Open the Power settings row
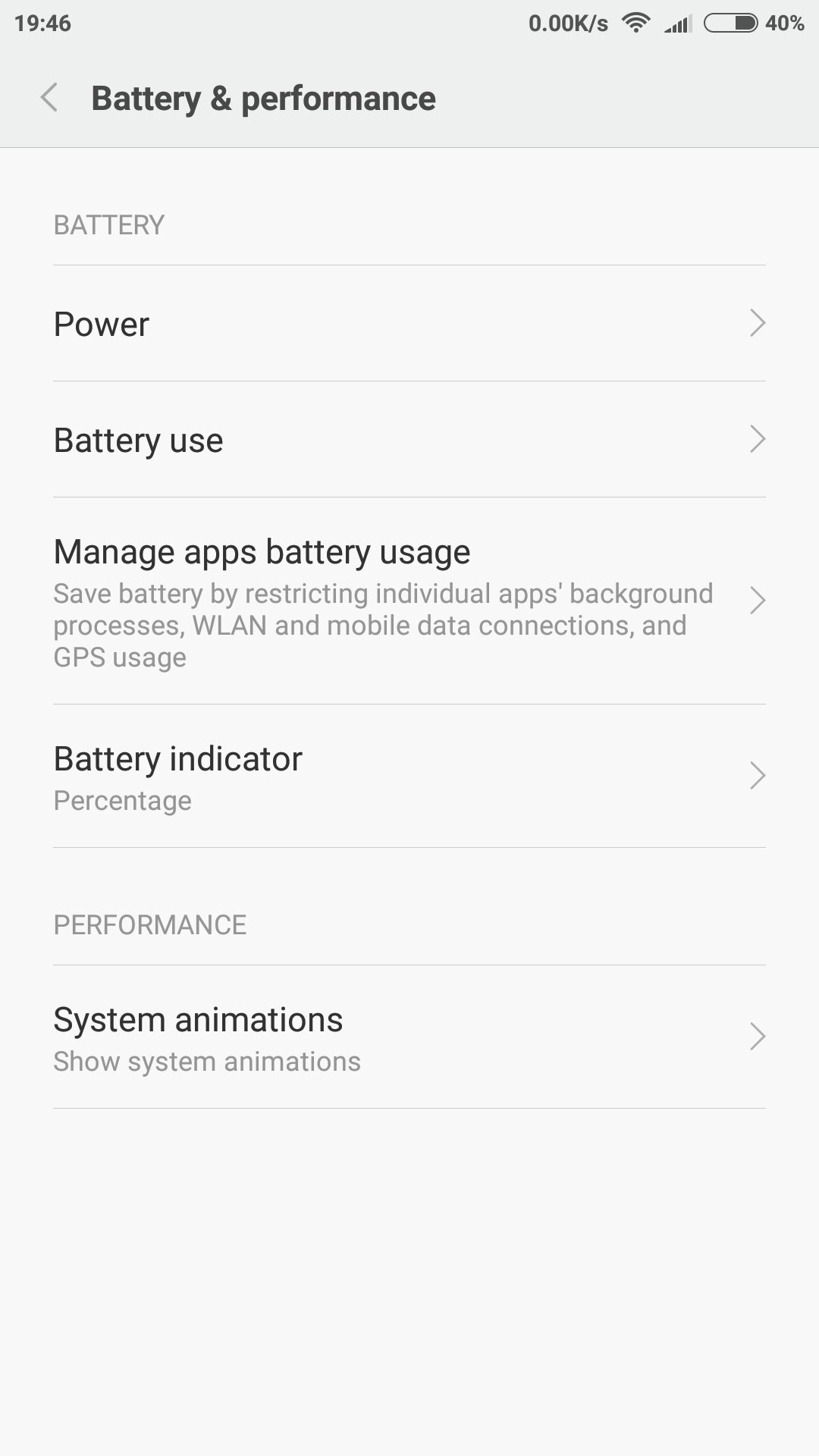819x1456 pixels. [x=409, y=324]
